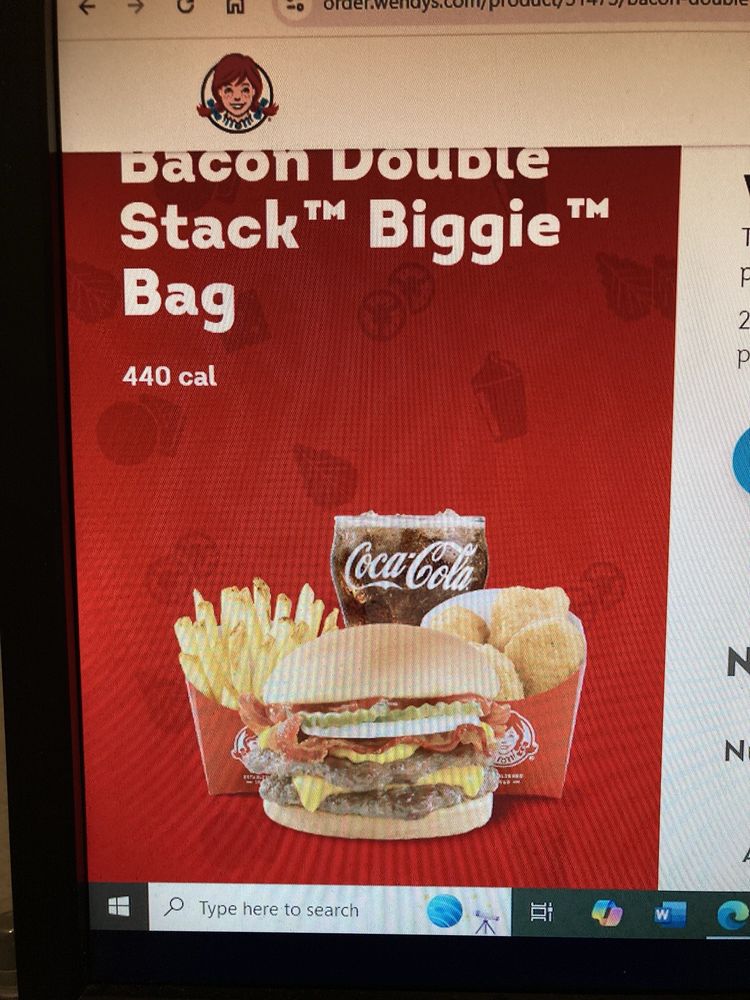The image size is (750, 1000).
Task: Click the browser forward arrow
Action: [135, 6]
